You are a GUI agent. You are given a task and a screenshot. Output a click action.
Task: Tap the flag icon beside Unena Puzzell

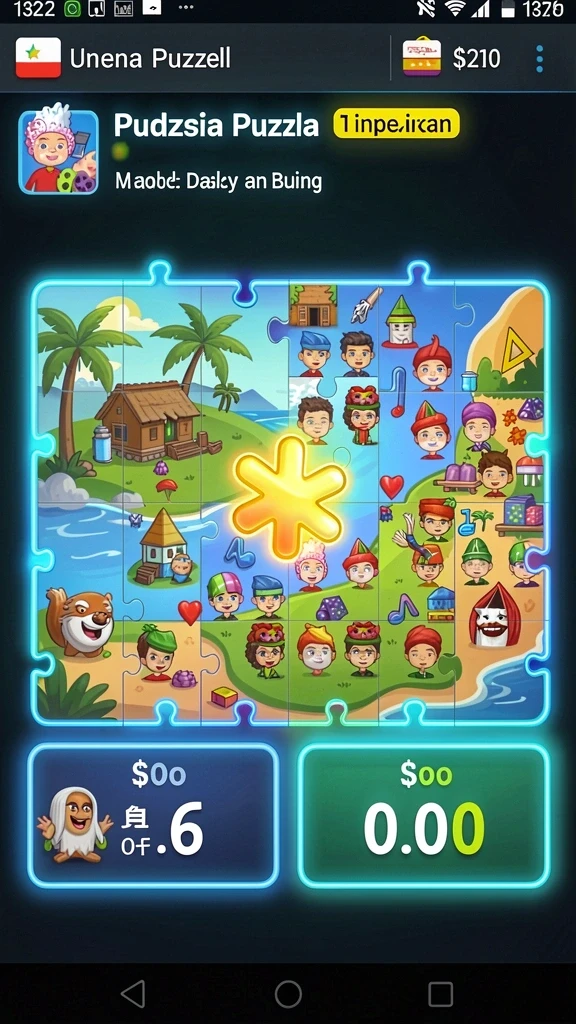pyautogui.click(x=39, y=58)
